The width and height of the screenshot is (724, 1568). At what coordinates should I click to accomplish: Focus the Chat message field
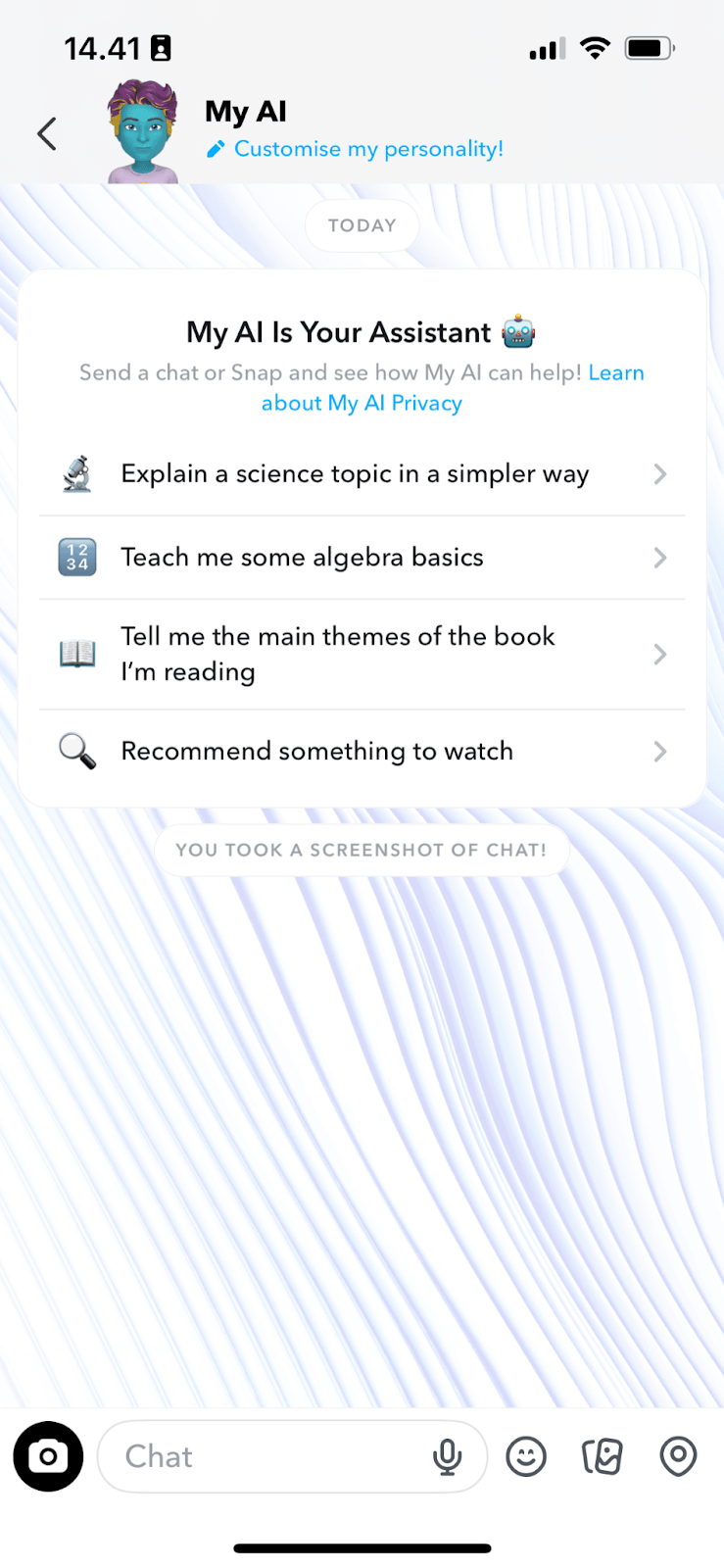point(265,1456)
